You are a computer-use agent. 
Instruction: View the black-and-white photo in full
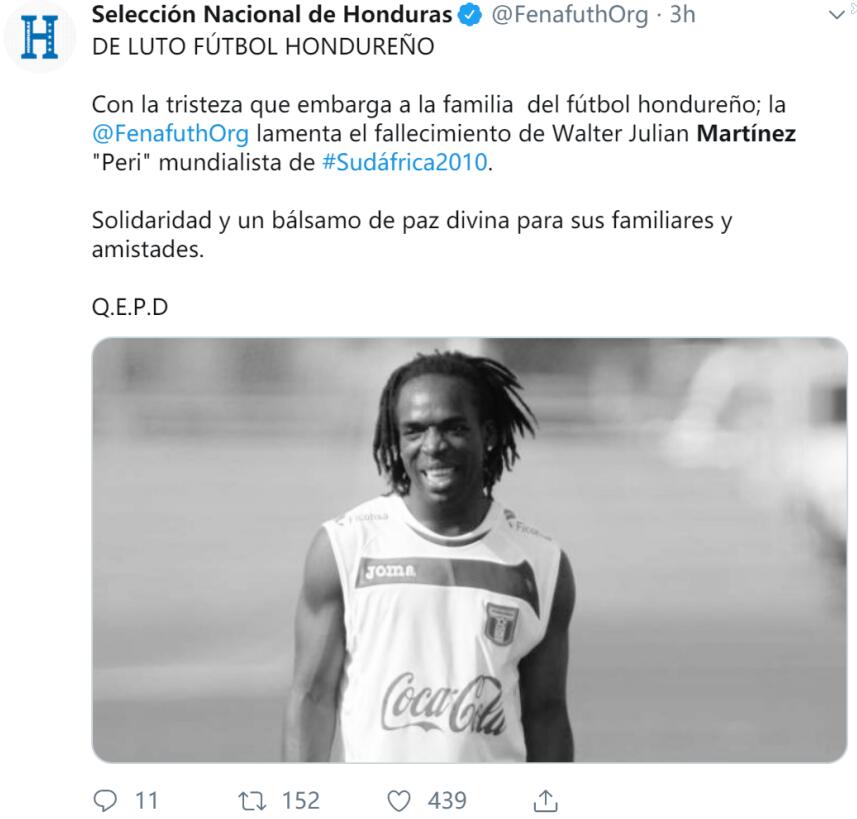[x=469, y=549]
